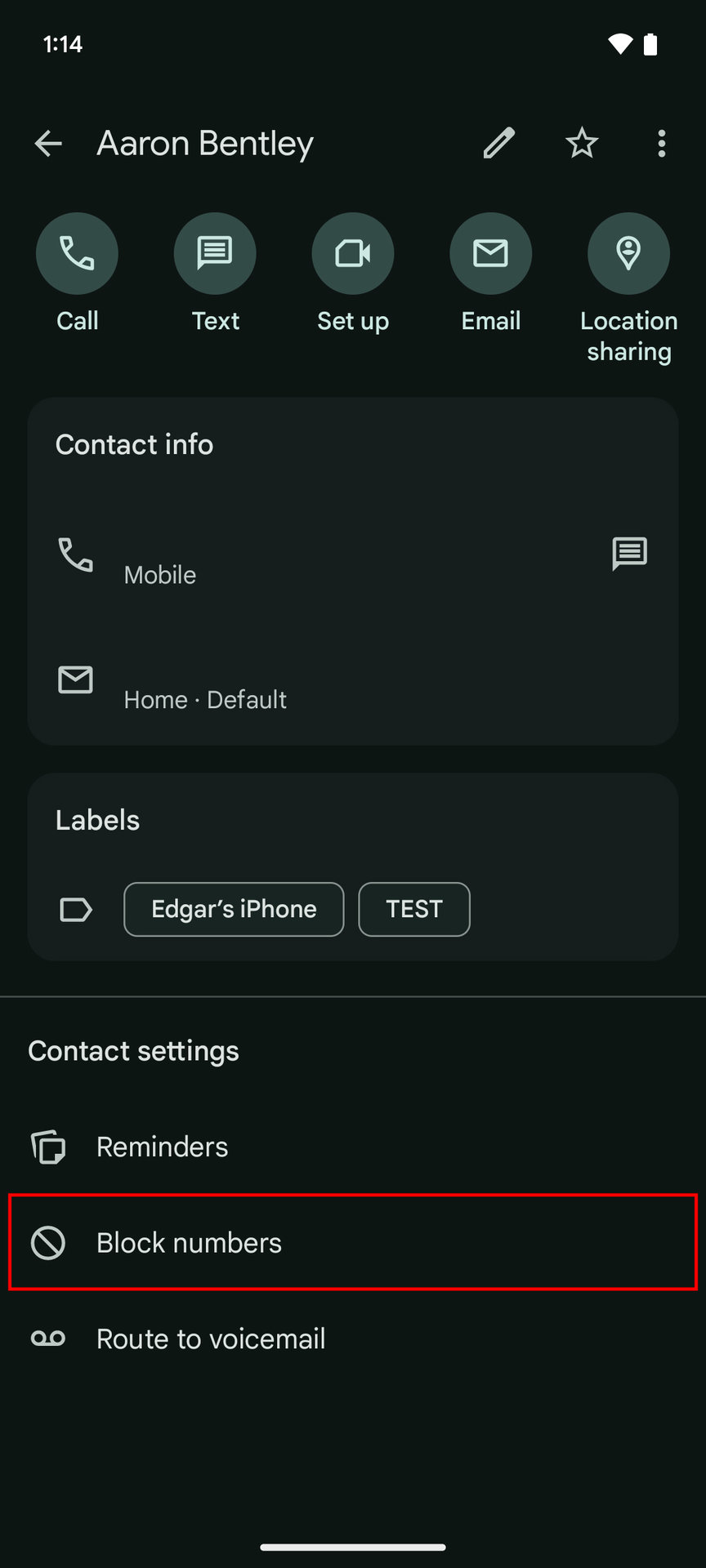Select the Edgar's iPhone label chip
The width and height of the screenshot is (706, 1568).
pyautogui.click(x=234, y=909)
